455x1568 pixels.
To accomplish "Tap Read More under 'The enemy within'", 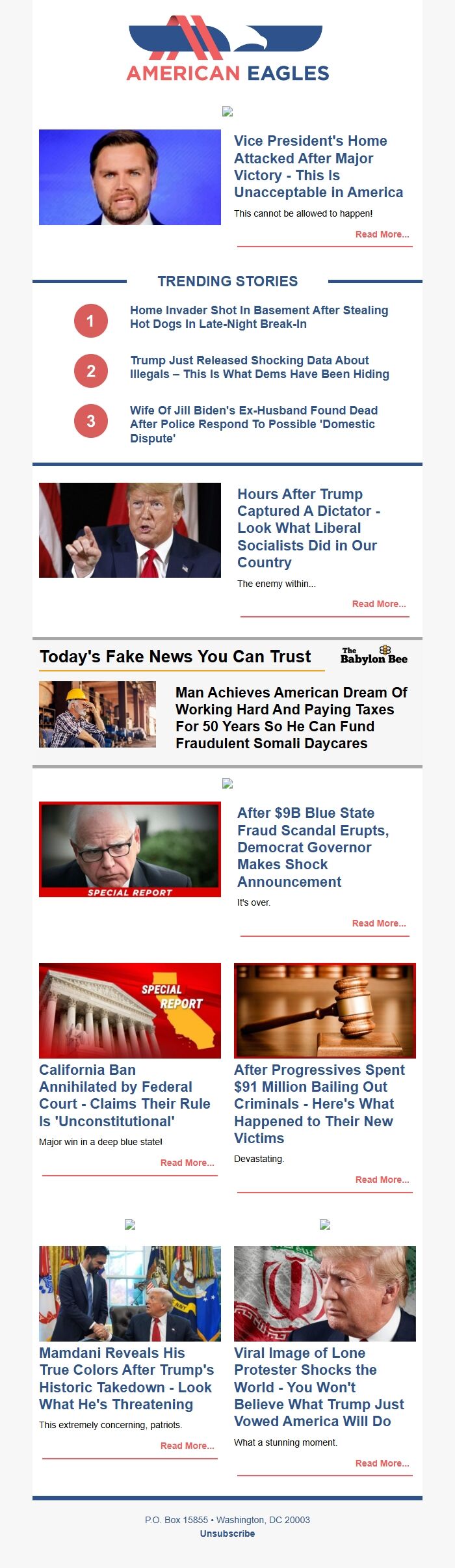I will (378, 604).
